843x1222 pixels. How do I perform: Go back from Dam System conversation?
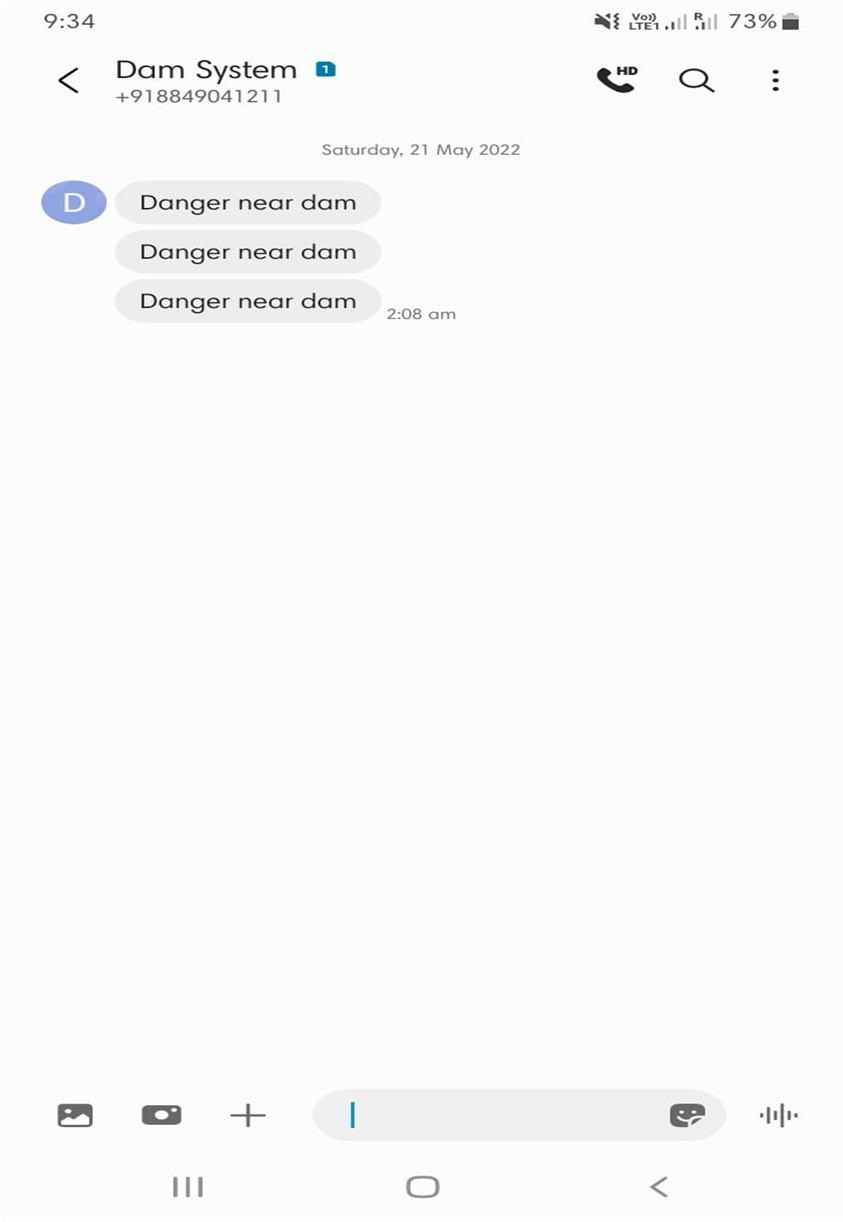coord(68,81)
